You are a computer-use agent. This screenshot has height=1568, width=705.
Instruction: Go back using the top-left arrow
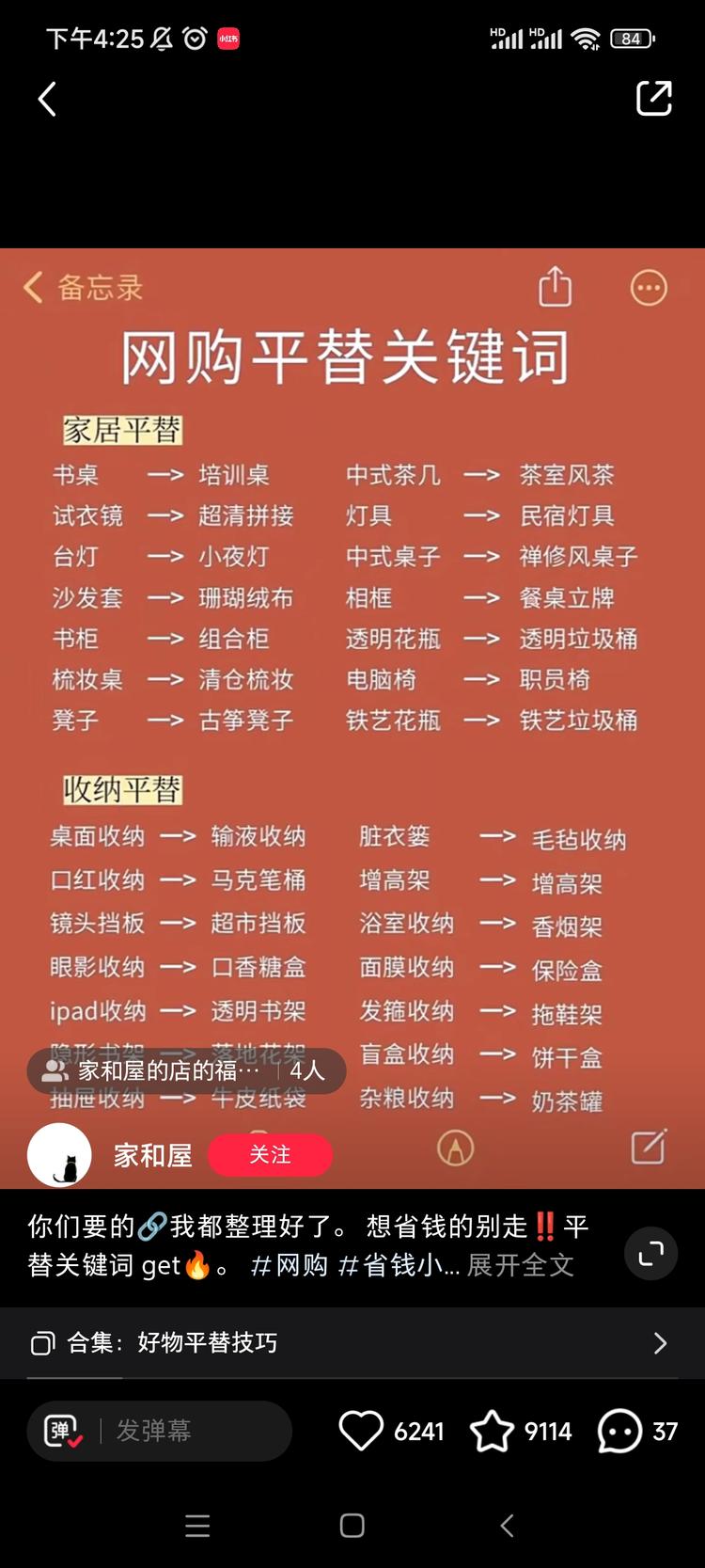tap(47, 99)
